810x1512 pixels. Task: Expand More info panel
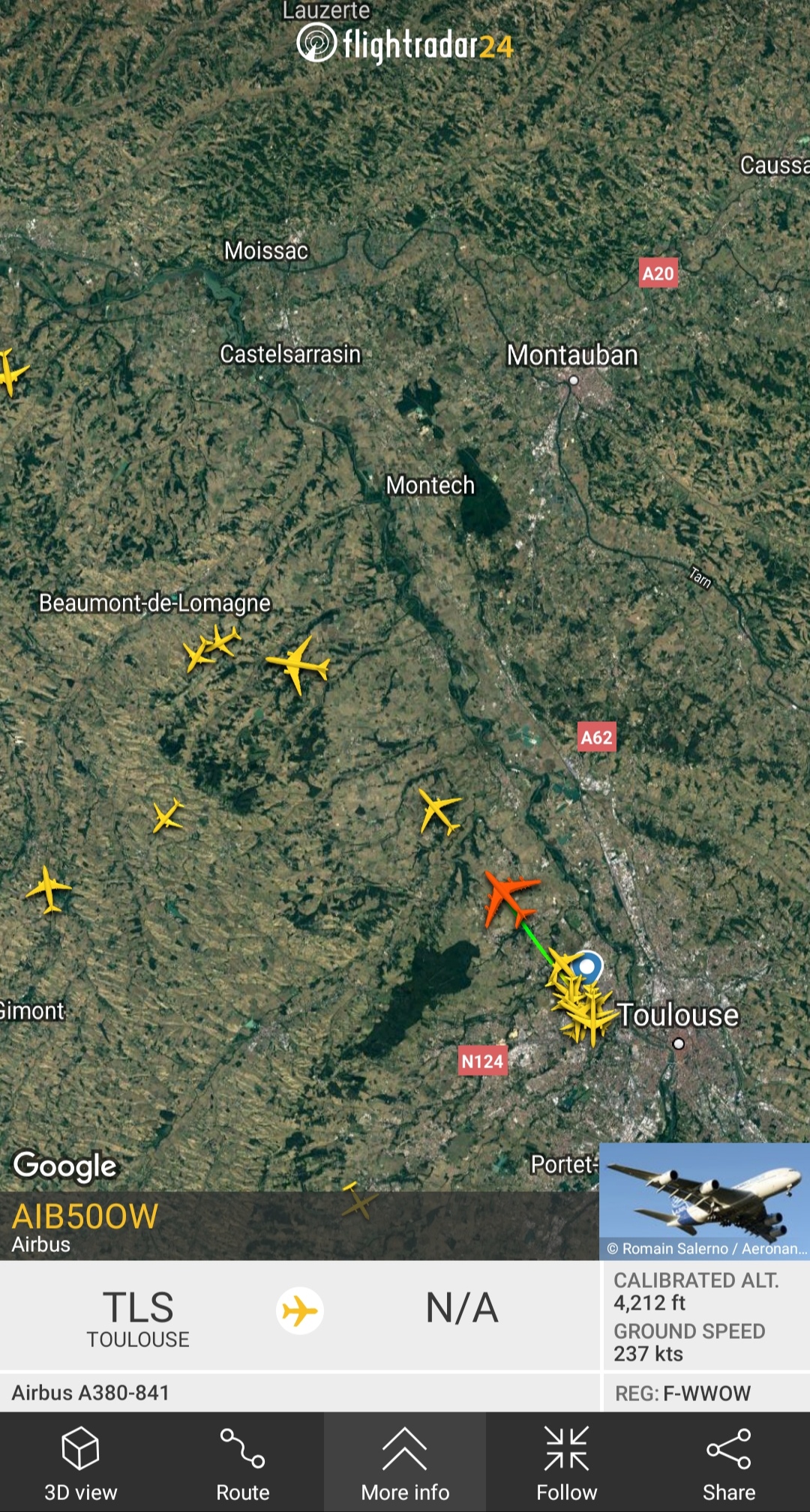click(405, 1462)
